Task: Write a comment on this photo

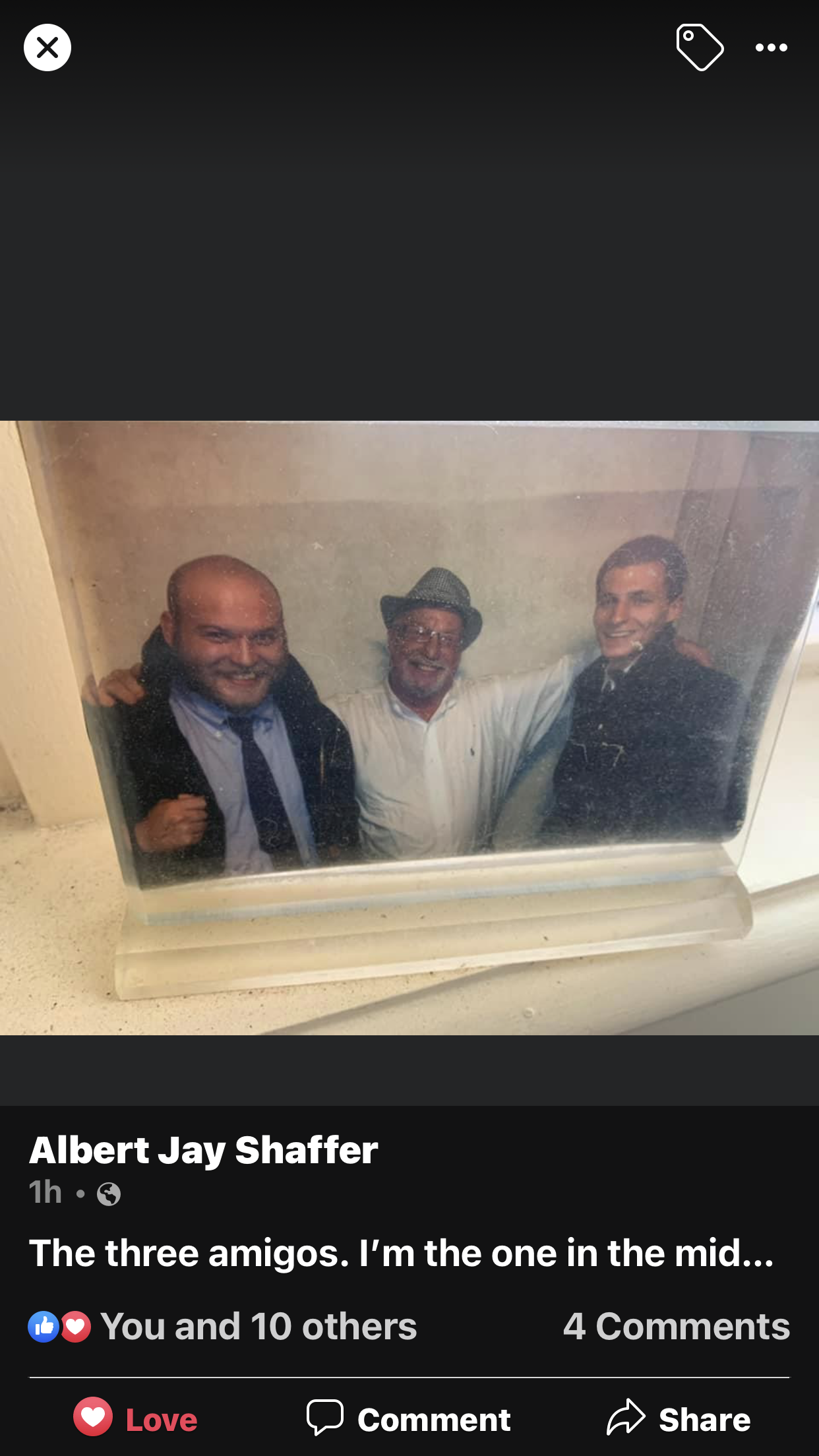Action: point(409,1418)
